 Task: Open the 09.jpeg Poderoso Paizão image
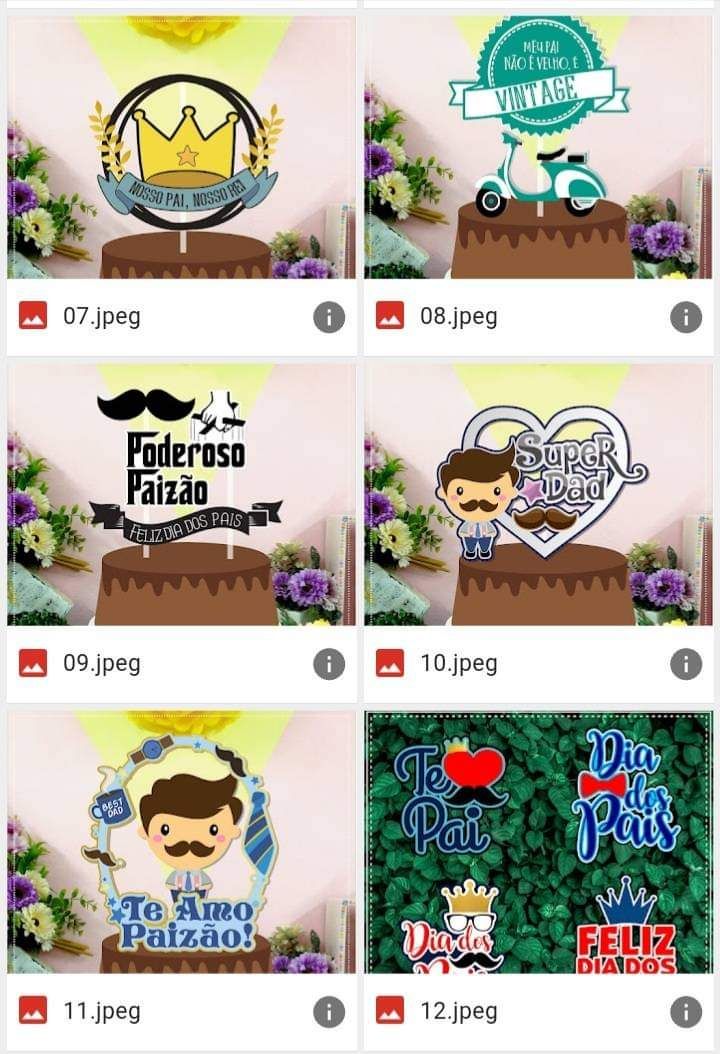click(x=182, y=494)
